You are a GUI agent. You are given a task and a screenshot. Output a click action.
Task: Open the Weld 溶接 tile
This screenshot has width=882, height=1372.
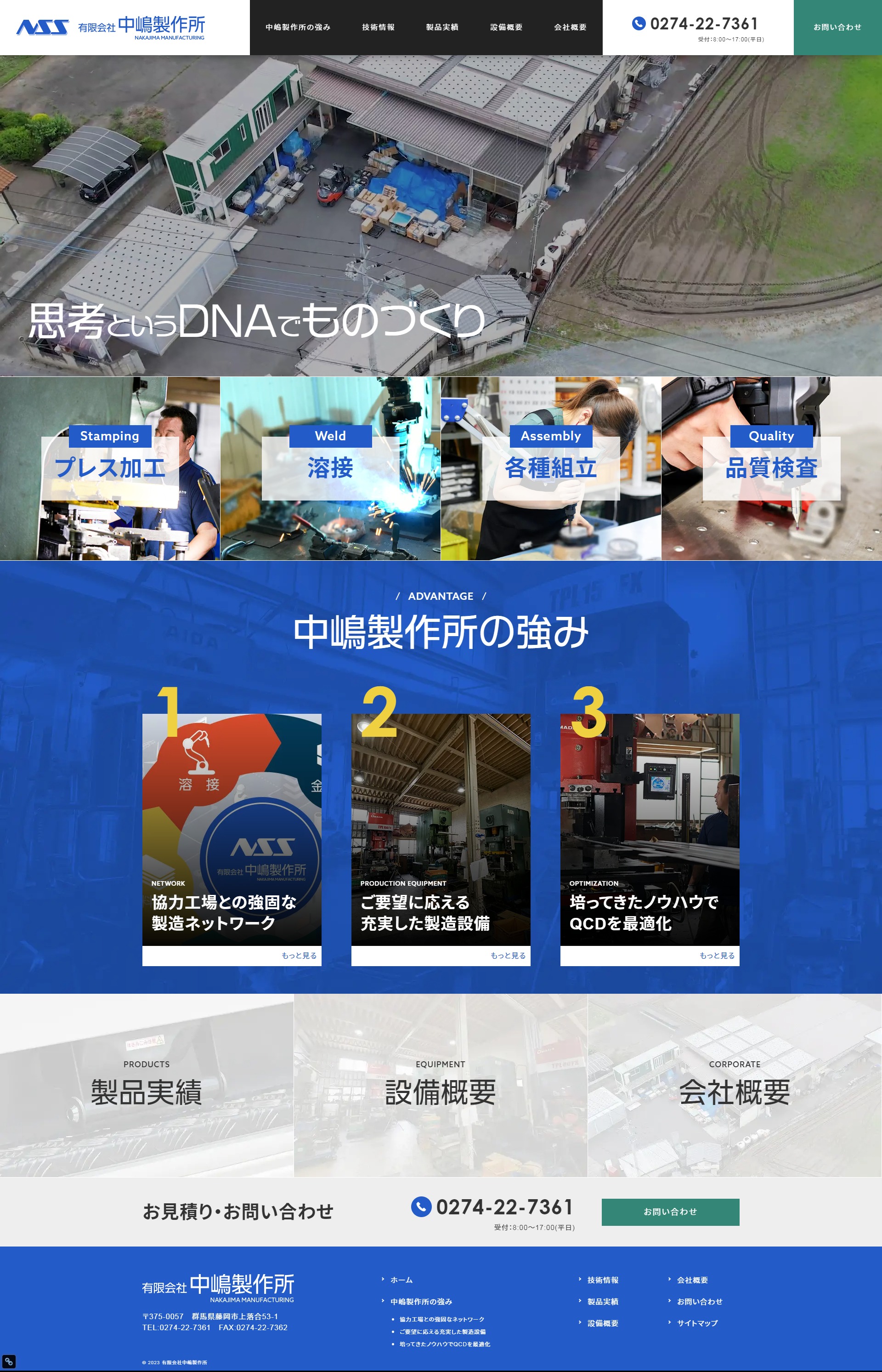[330, 467]
